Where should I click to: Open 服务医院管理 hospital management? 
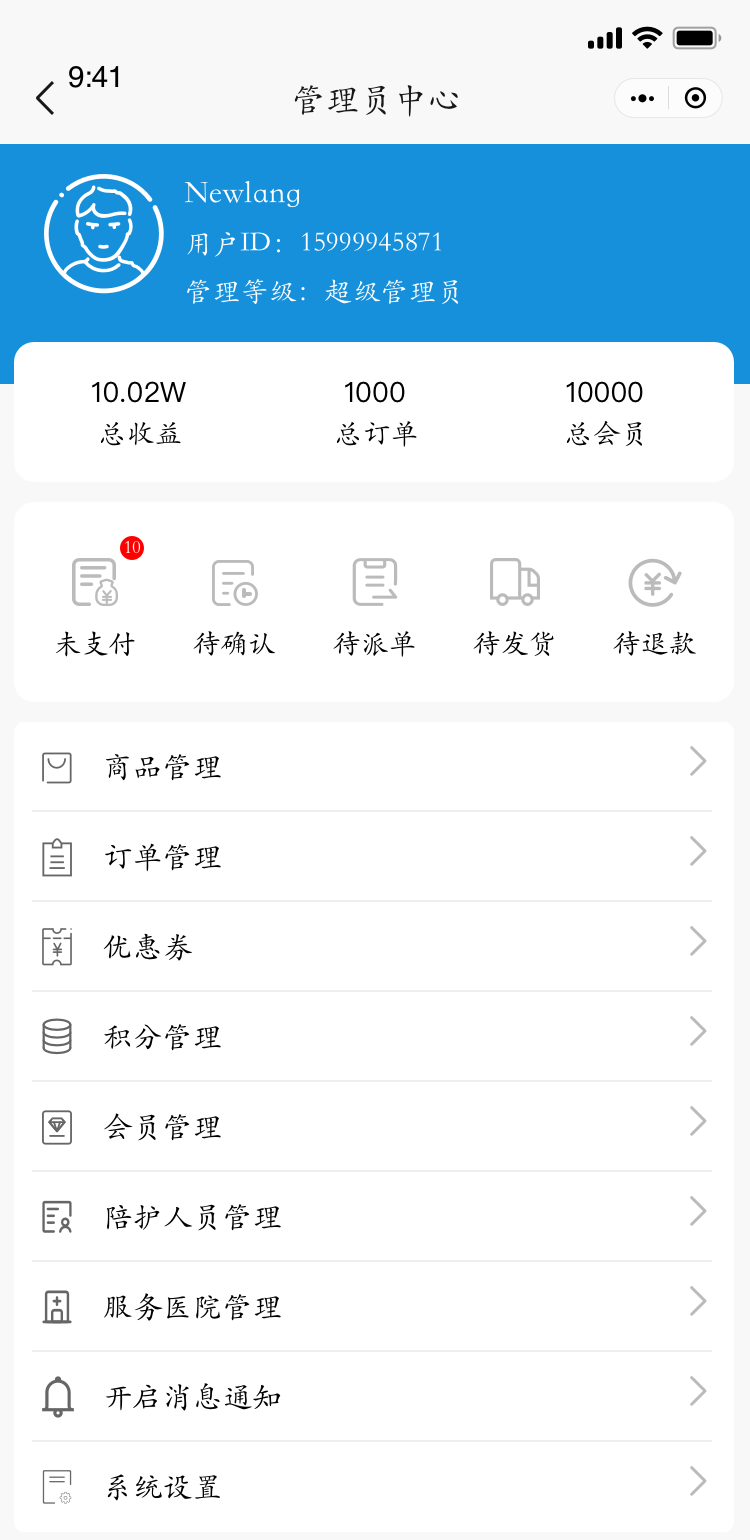click(x=372, y=1307)
